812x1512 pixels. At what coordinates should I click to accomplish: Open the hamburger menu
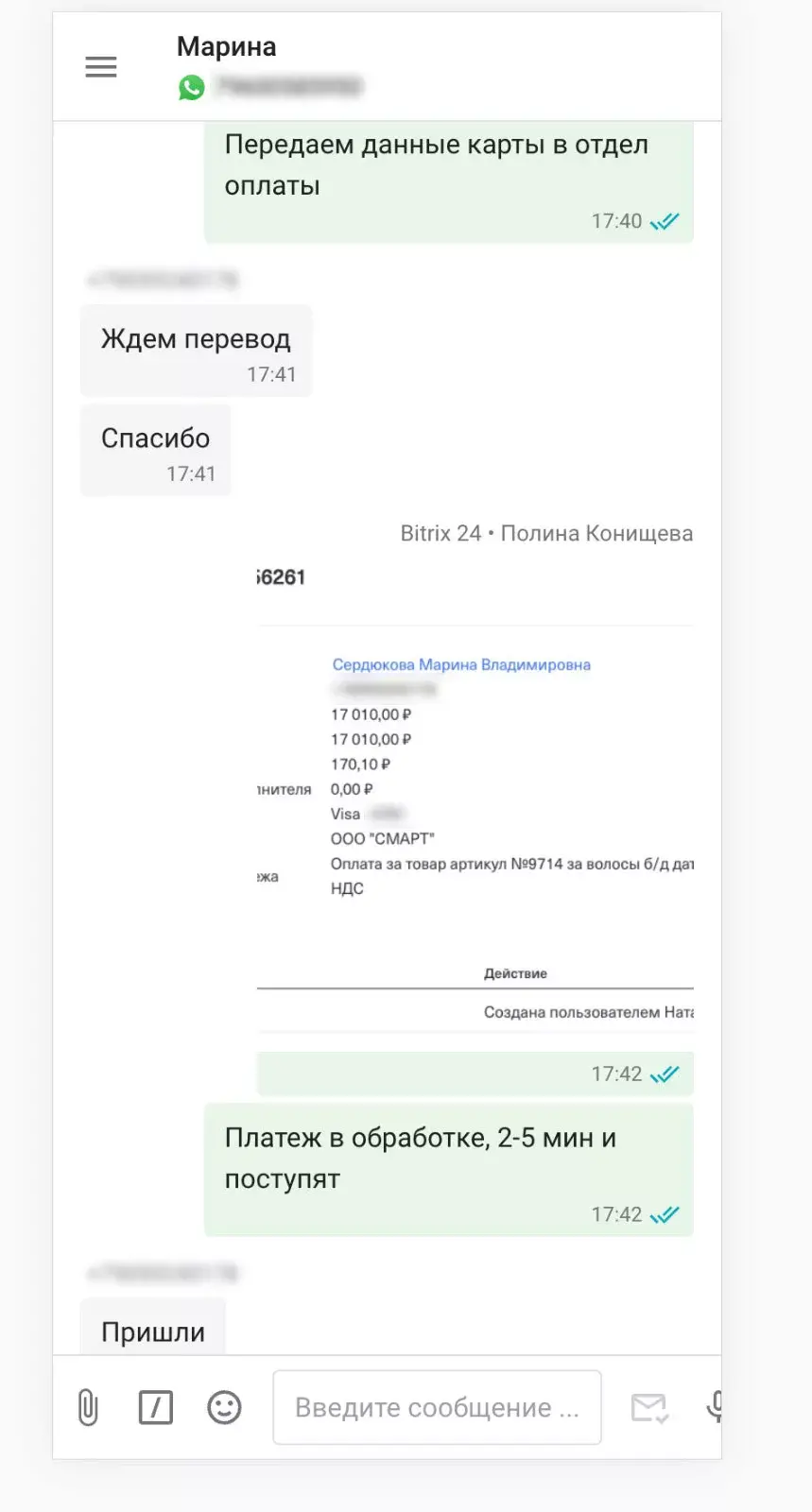(101, 67)
